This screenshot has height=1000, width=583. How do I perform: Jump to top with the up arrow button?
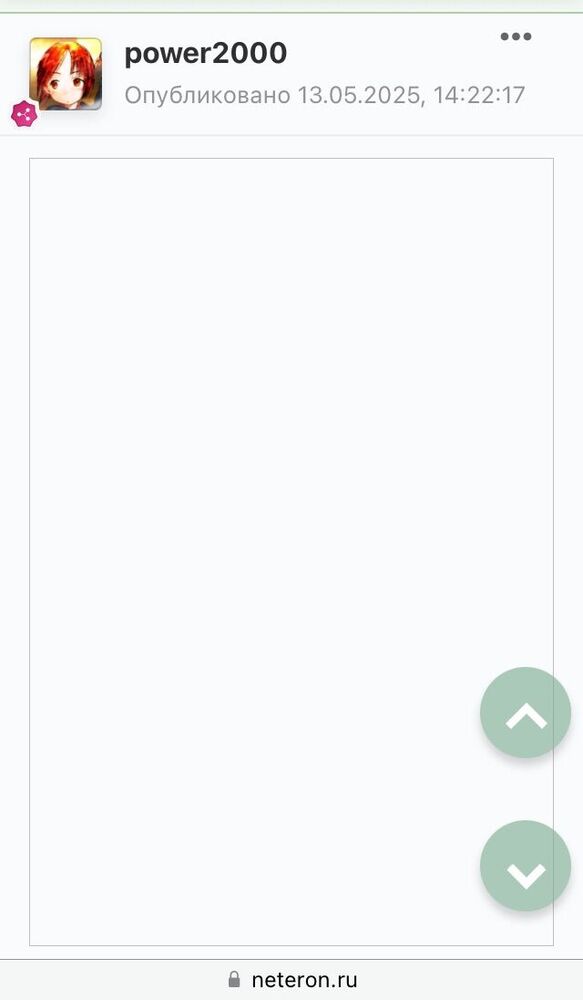click(526, 712)
